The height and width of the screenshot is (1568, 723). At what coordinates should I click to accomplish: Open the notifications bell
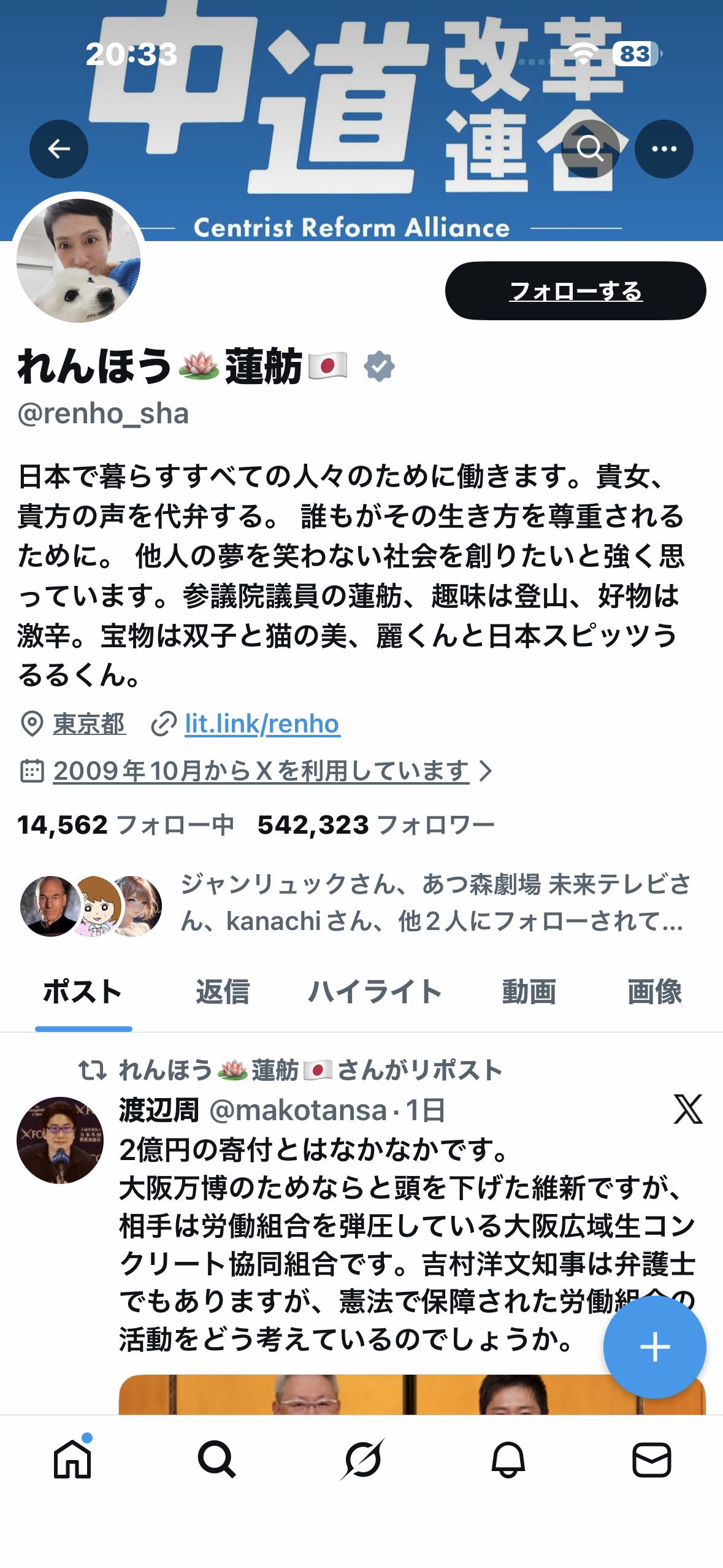[508, 1459]
